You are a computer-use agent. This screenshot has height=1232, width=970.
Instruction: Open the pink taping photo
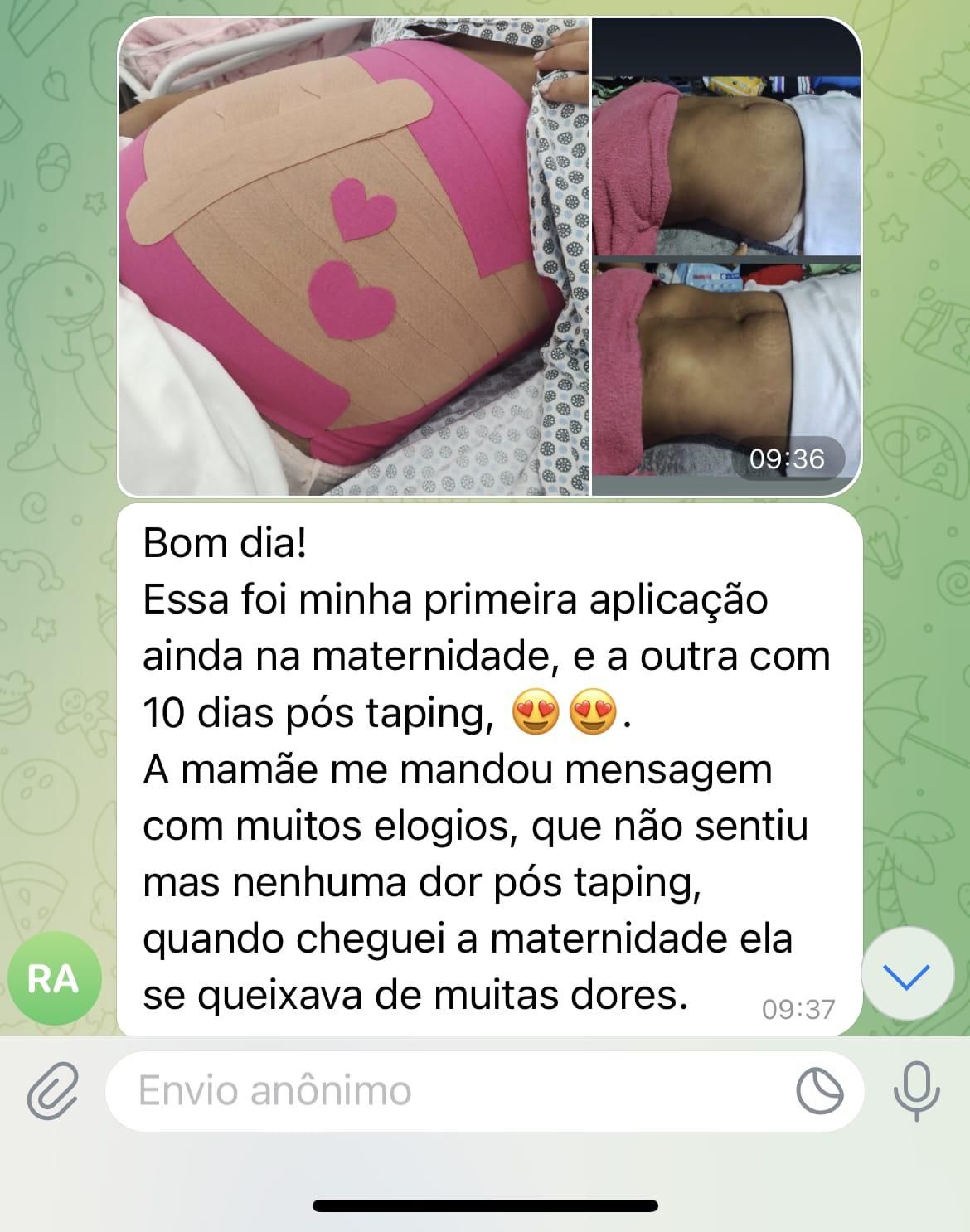click(354, 257)
